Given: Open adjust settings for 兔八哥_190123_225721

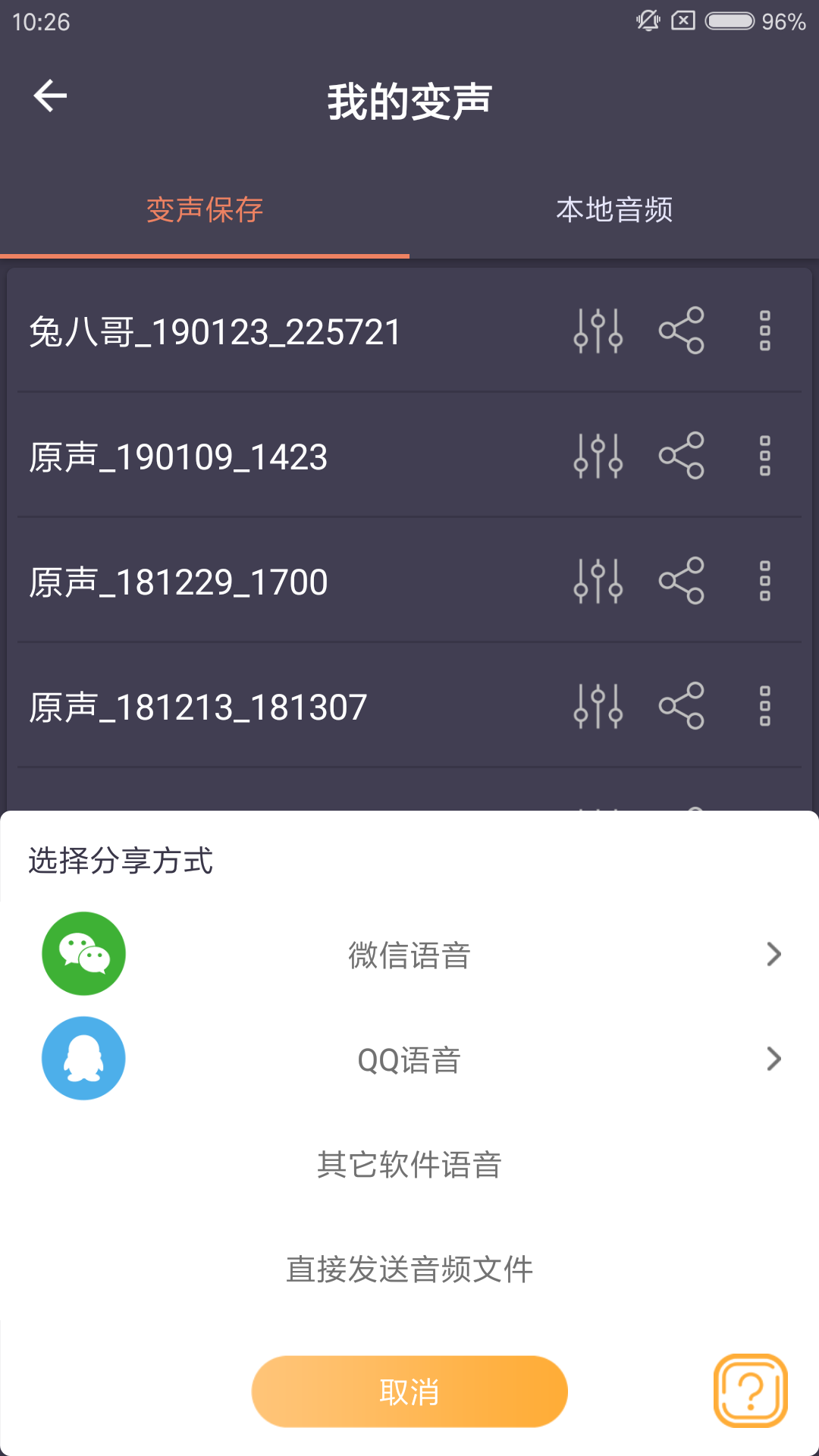Looking at the screenshot, I should [598, 331].
